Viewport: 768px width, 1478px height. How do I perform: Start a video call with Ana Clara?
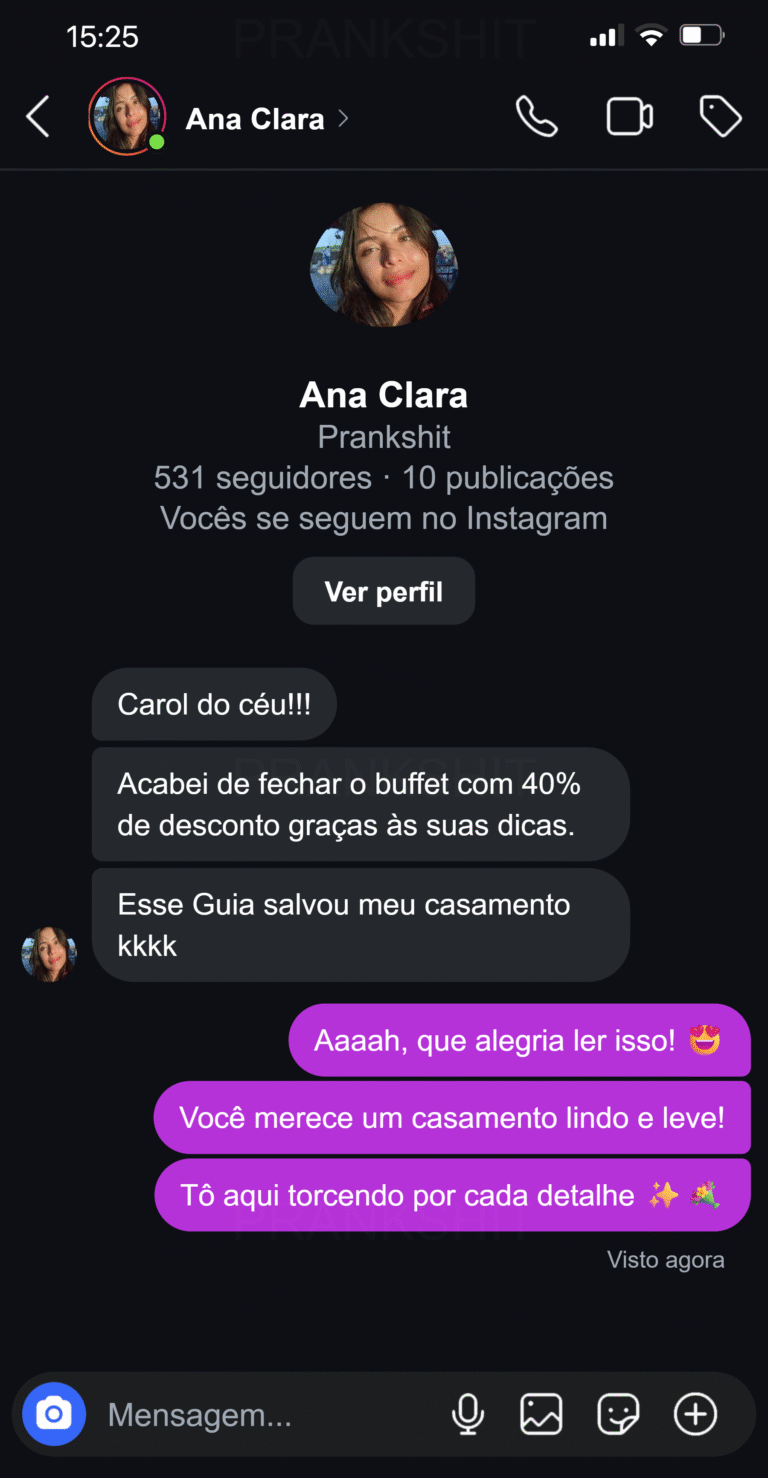(x=629, y=118)
